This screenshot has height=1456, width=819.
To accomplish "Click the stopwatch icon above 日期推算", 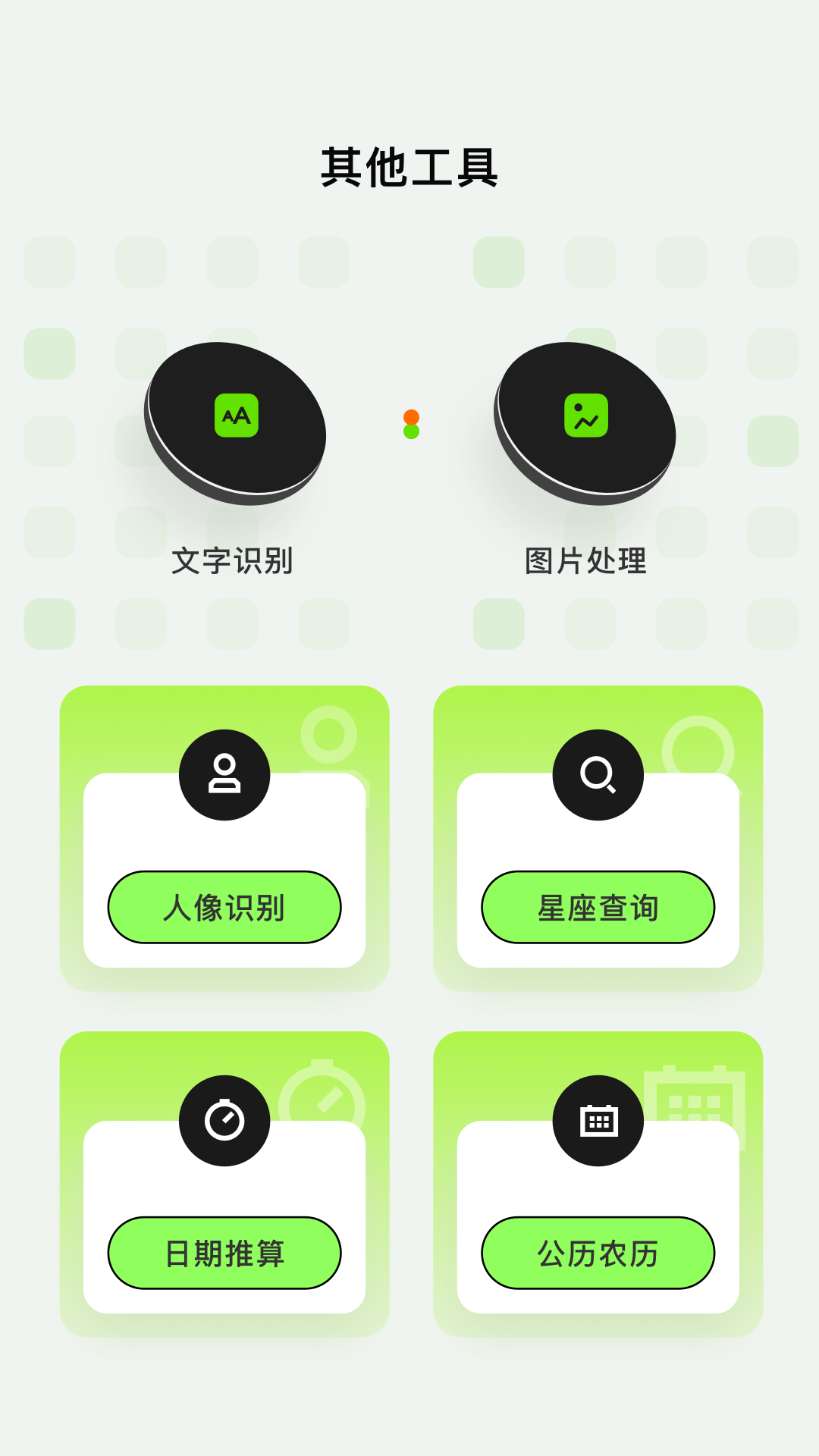I will click(x=224, y=1120).
